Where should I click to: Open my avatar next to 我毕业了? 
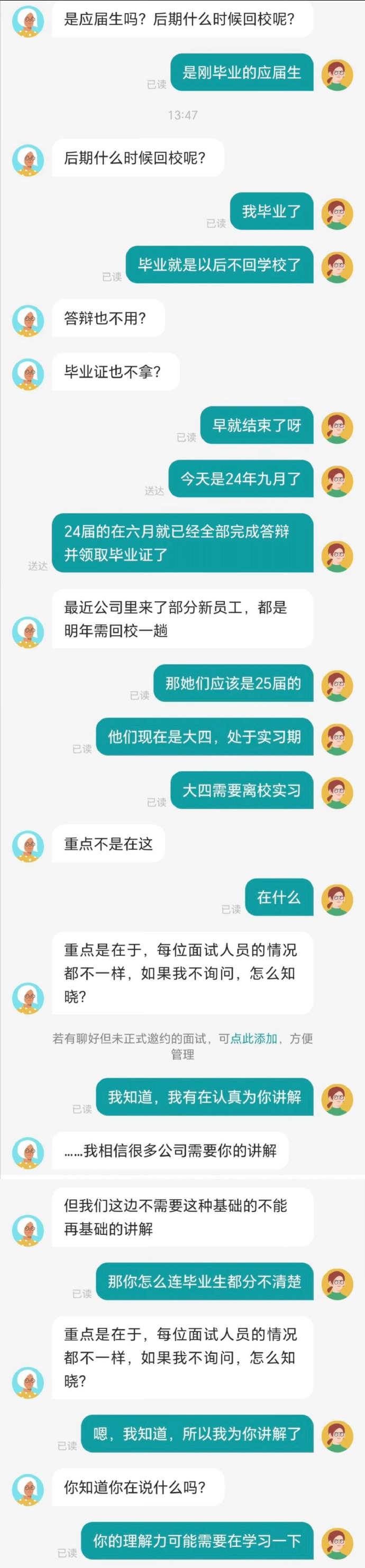pyautogui.click(x=337, y=213)
